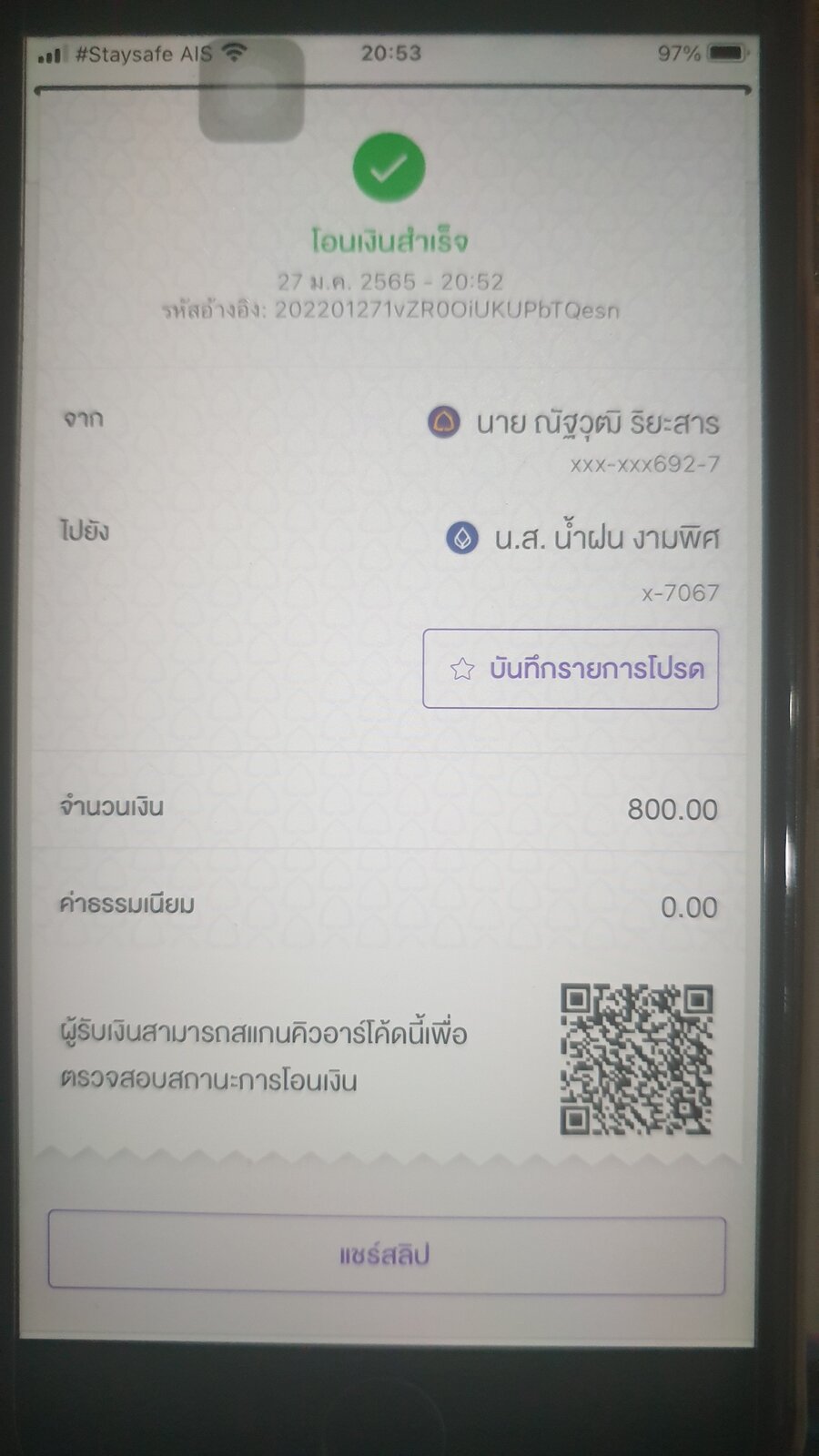This screenshot has width=819, height=1456.
Task: Share the slip via แชร์สลิป
Action: click(x=386, y=1255)
